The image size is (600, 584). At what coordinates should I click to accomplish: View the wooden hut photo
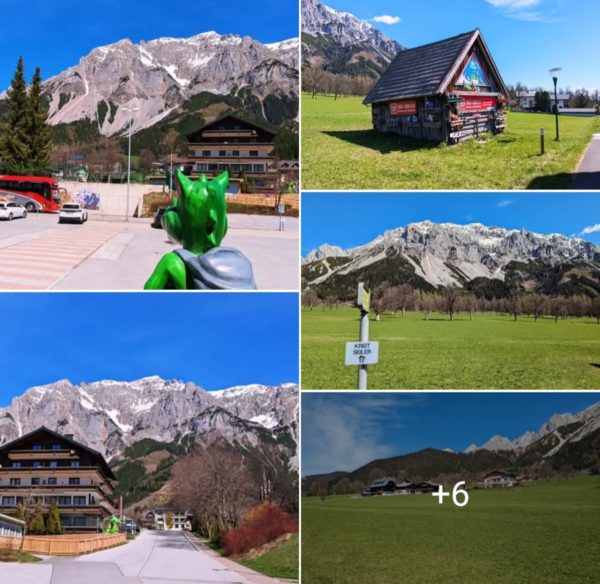[x=450, y=95]
